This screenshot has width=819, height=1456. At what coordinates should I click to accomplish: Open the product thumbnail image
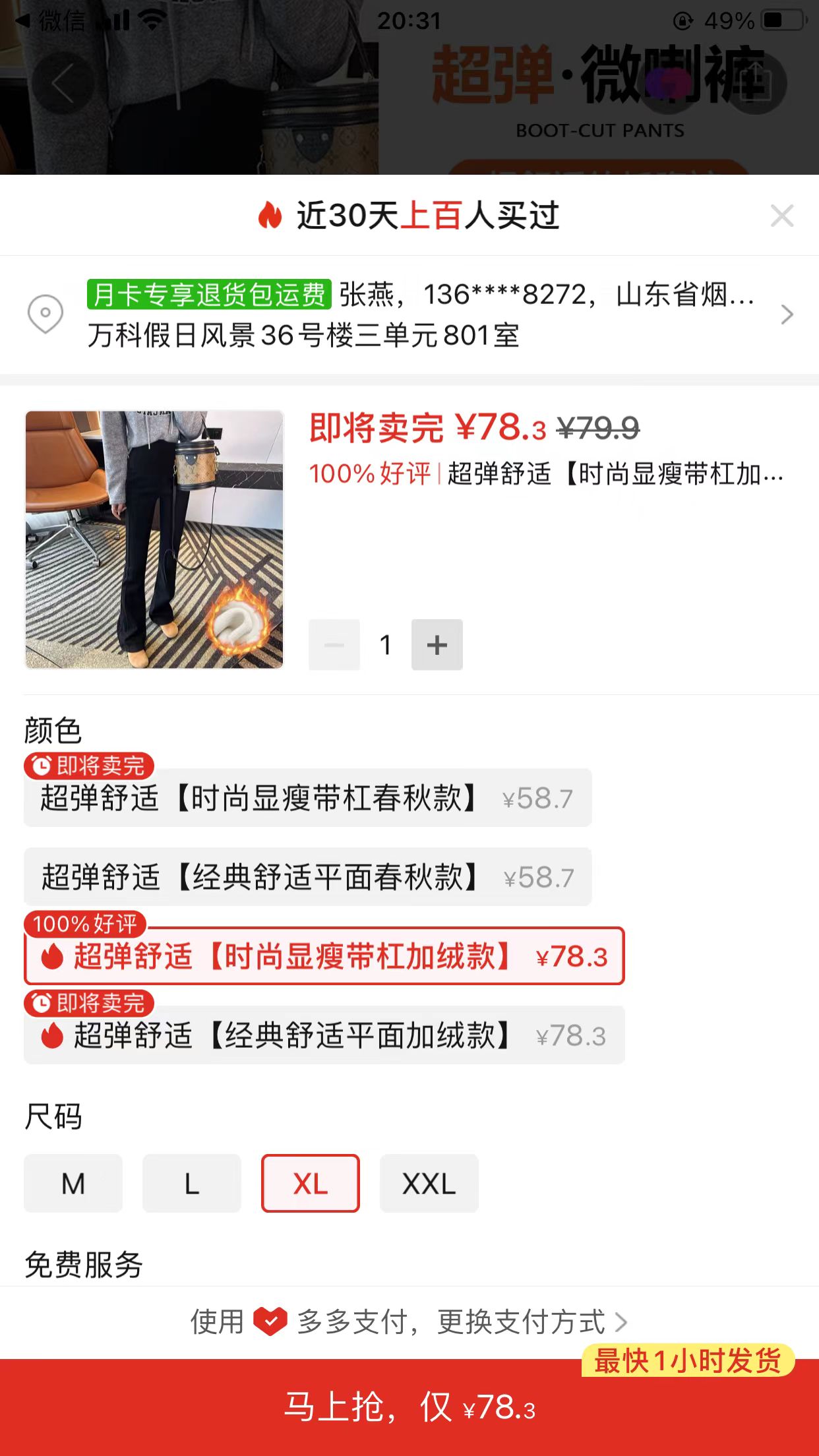(154, 539)
